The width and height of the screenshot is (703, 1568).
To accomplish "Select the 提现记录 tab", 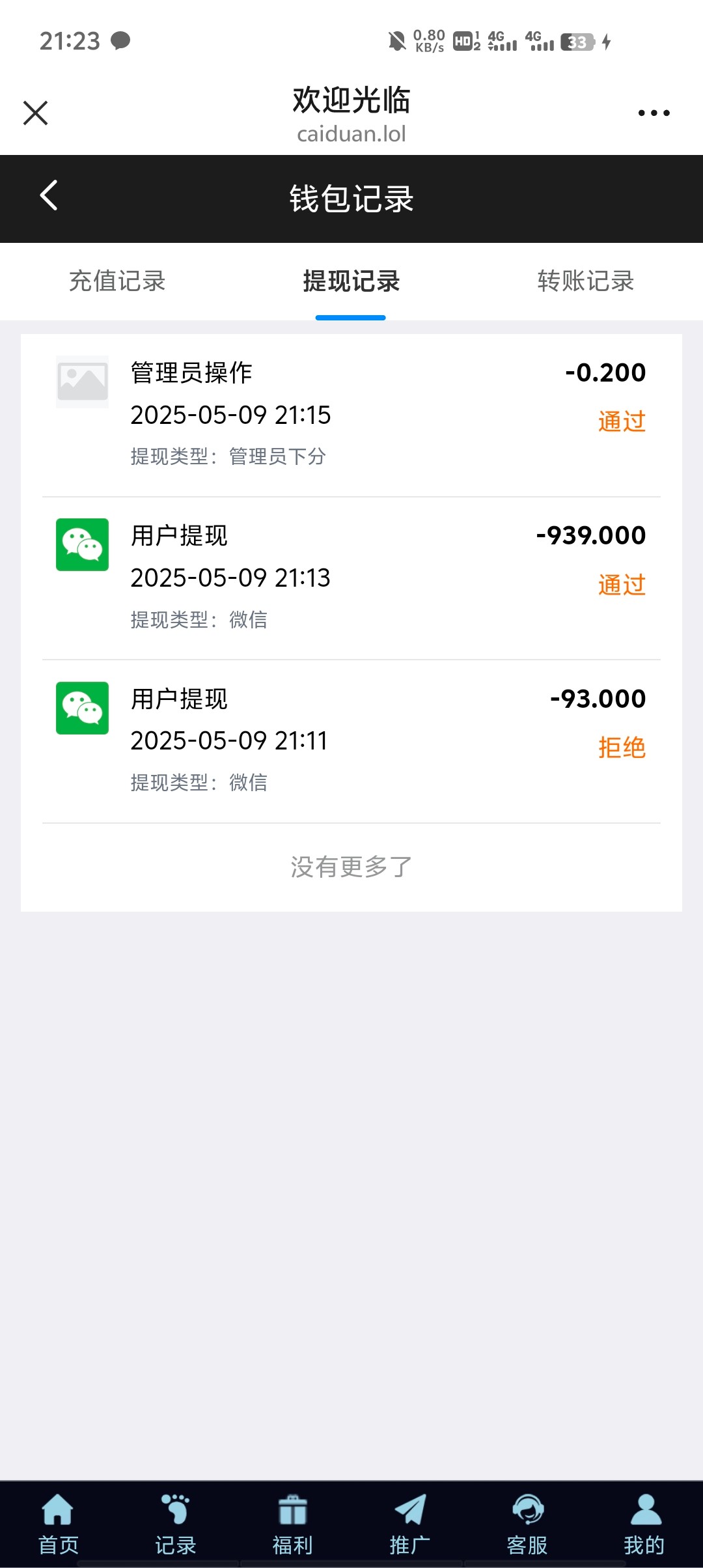I will pyautogui.click(x=351, y=281).
